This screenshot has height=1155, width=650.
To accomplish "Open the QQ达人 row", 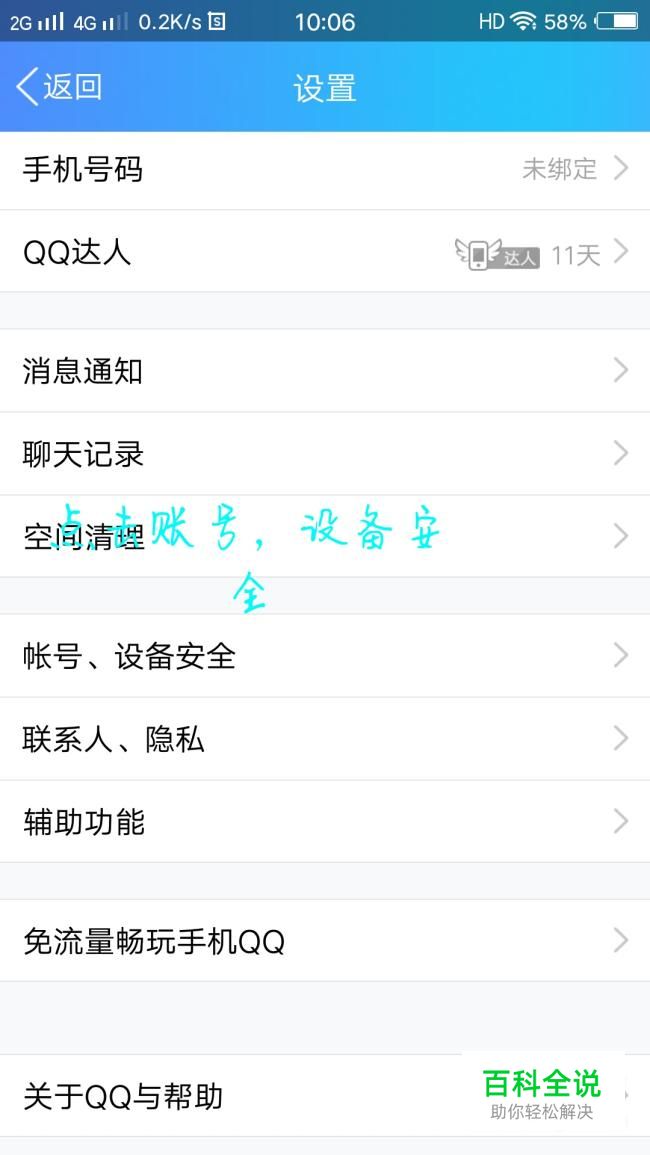I will [324, 252].
